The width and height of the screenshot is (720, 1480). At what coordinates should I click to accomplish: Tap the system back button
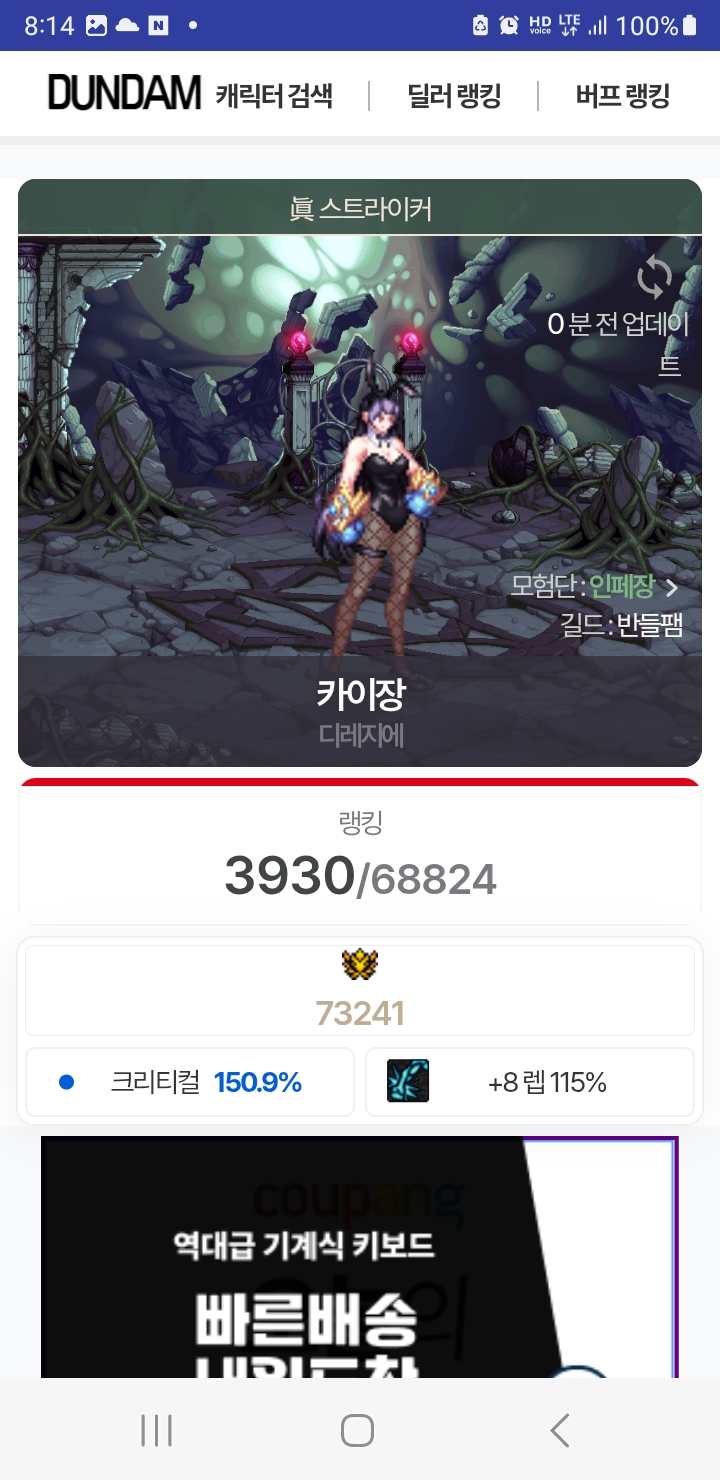click(560, 1430)
